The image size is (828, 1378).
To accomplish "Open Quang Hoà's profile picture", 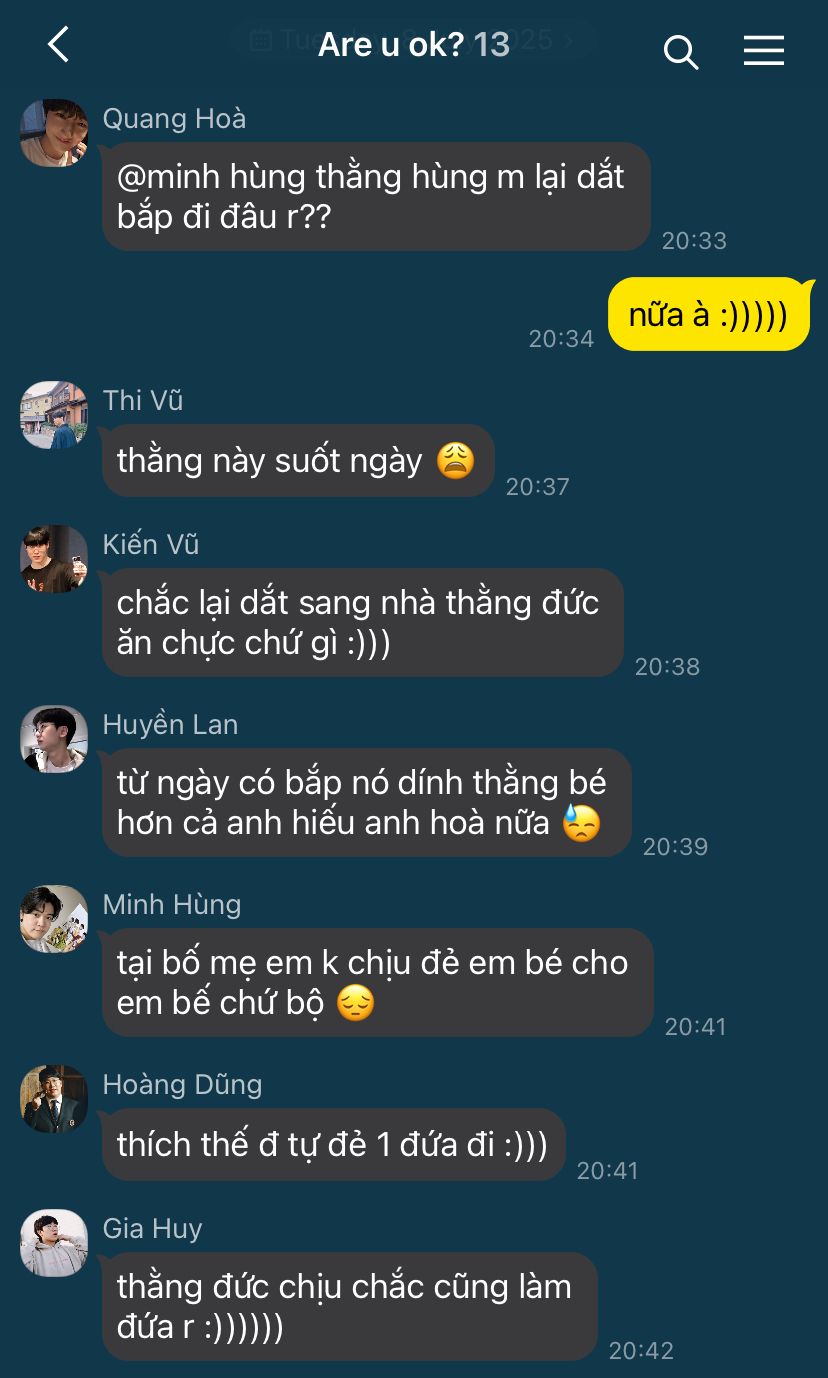I will pos(54,133).
